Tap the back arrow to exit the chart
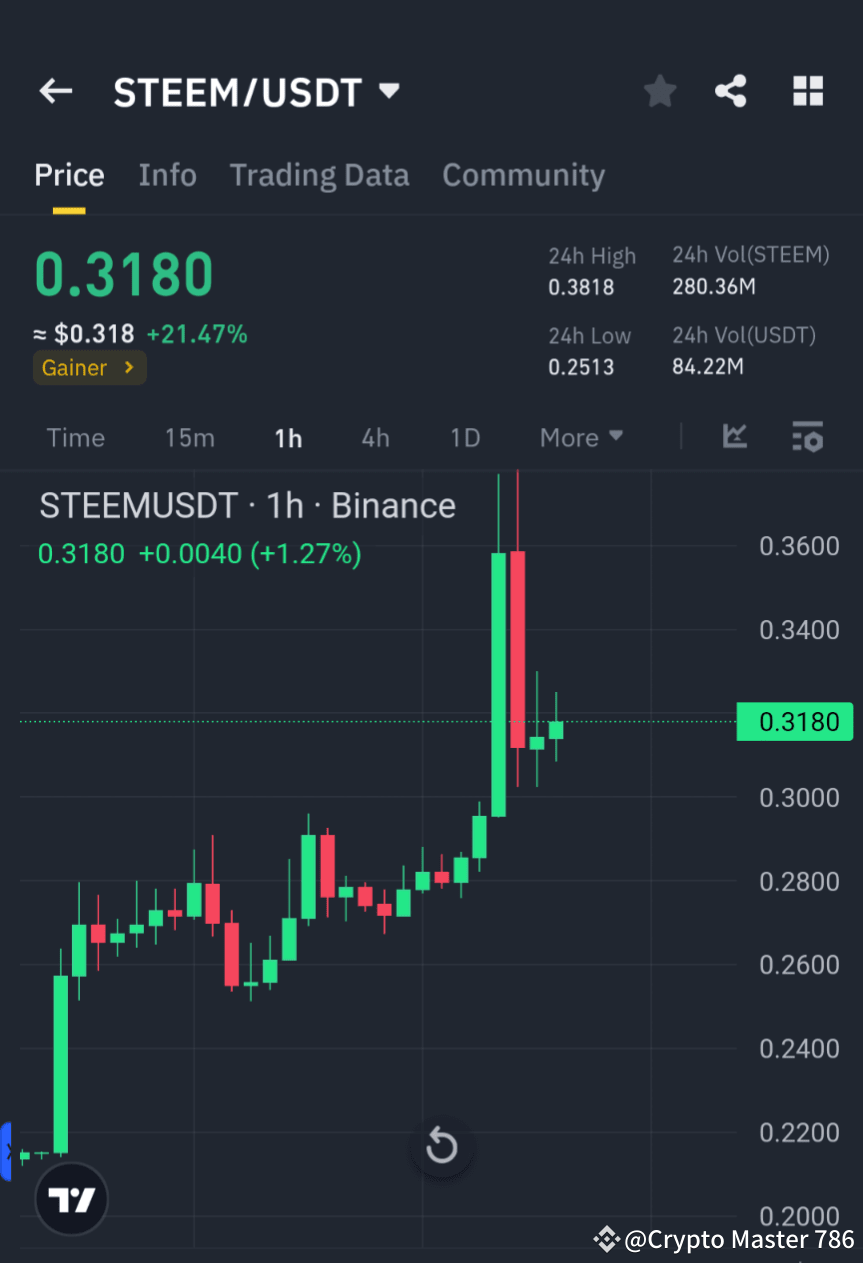This screenshot has height=1263, width=863. pos(55,91)
